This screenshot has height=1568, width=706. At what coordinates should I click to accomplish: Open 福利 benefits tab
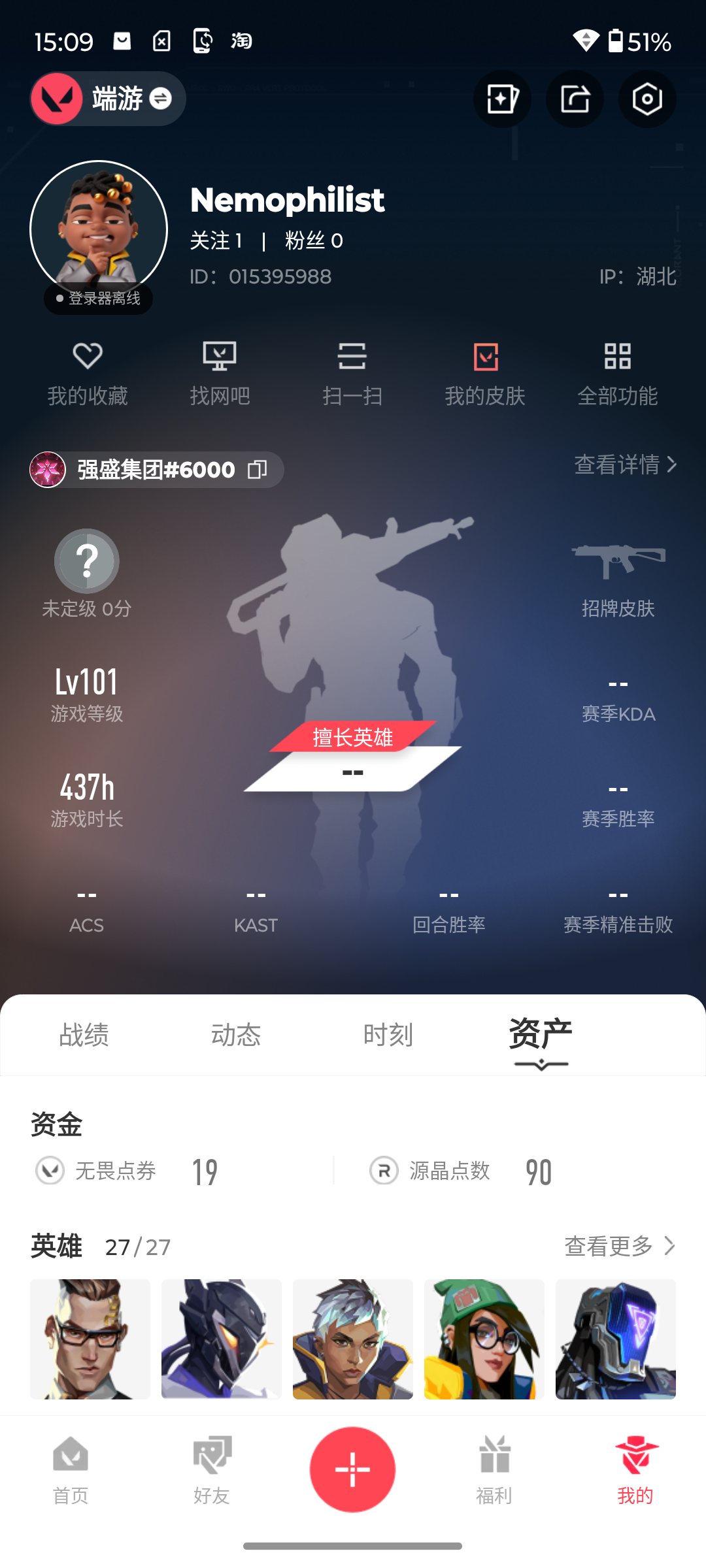pyautogui.click(x=494, y=1470)
